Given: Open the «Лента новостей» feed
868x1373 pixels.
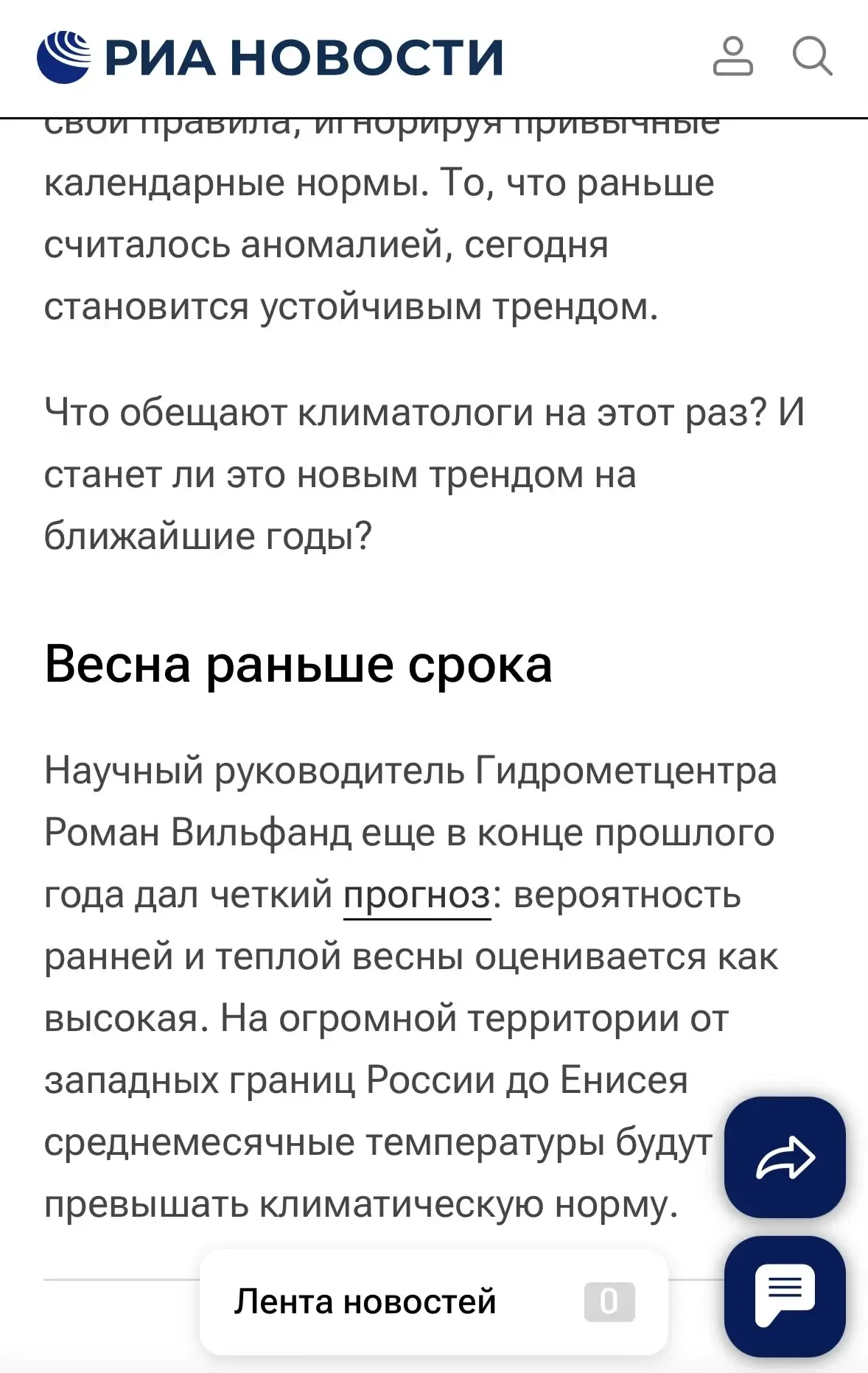Looking at the screenshot, I should tap(434, 1302).
